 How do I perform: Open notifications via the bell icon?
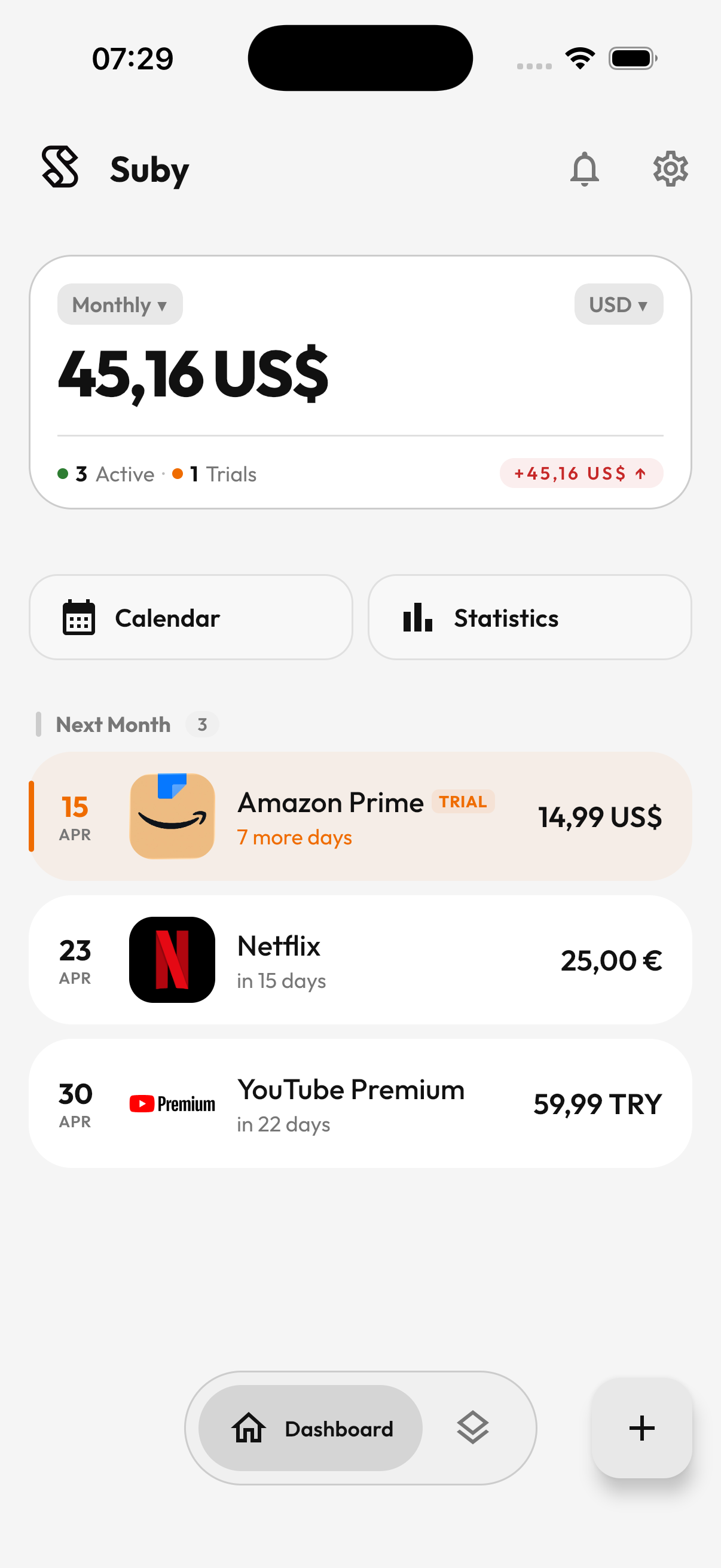coord(584,169)
